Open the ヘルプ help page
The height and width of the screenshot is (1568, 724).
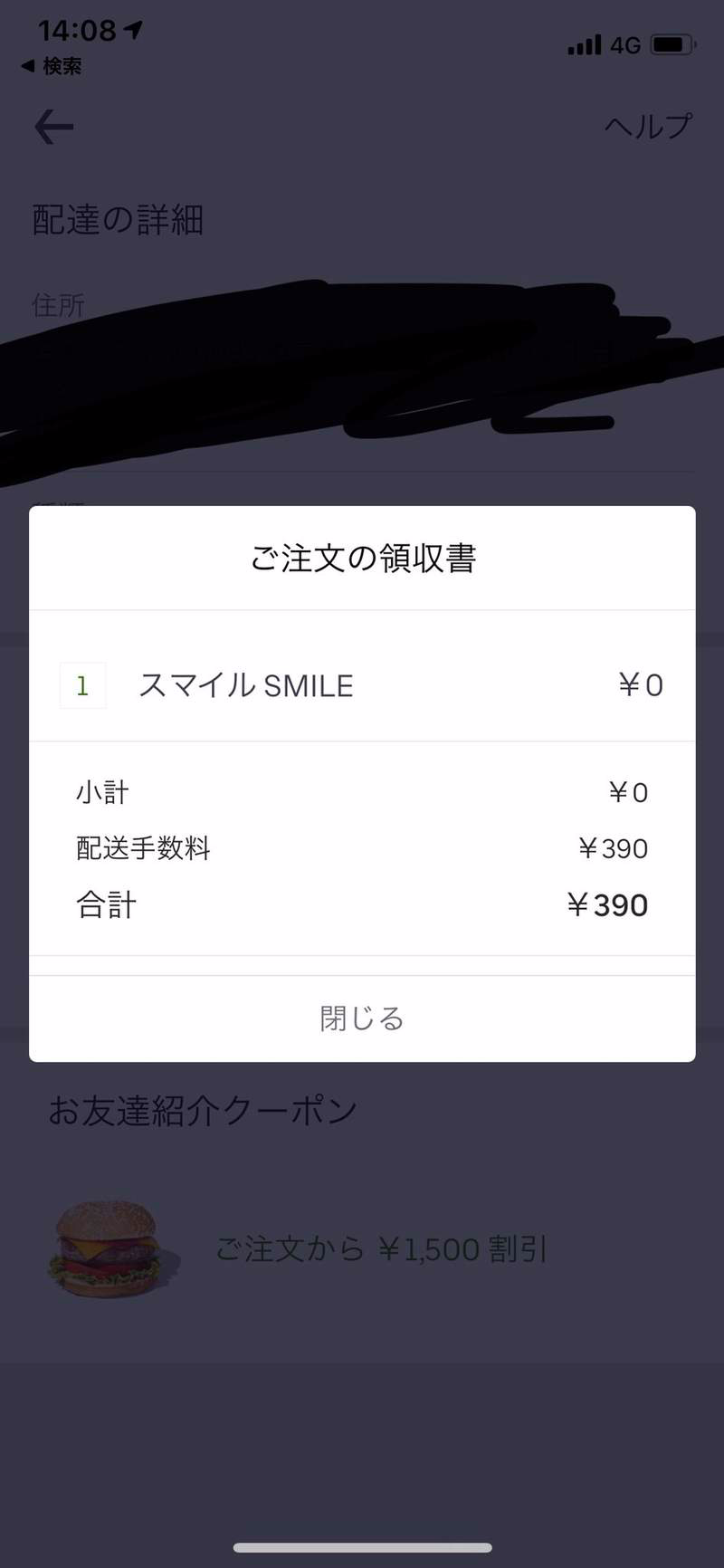tap(644, 127)
